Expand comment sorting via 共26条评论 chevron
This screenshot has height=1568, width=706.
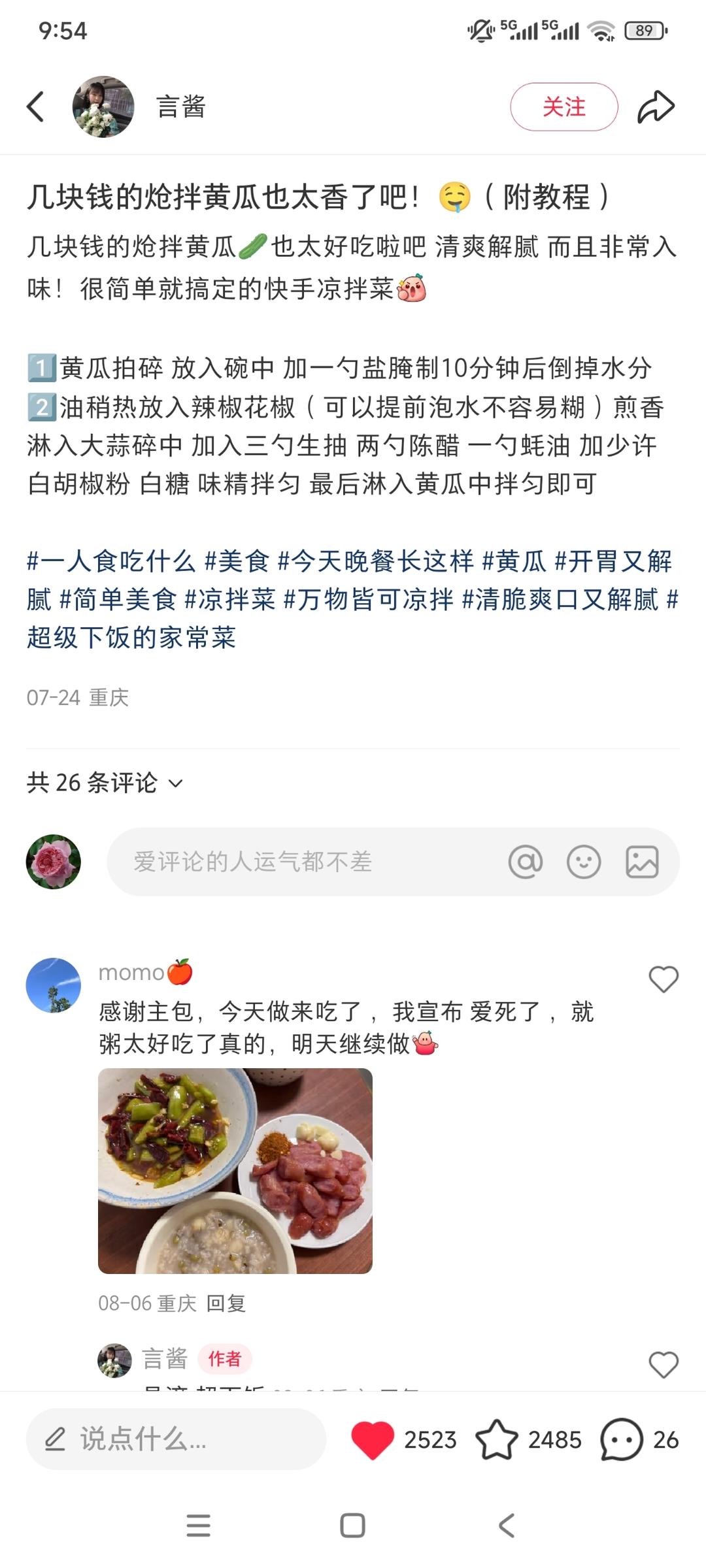tap(175, 783)
